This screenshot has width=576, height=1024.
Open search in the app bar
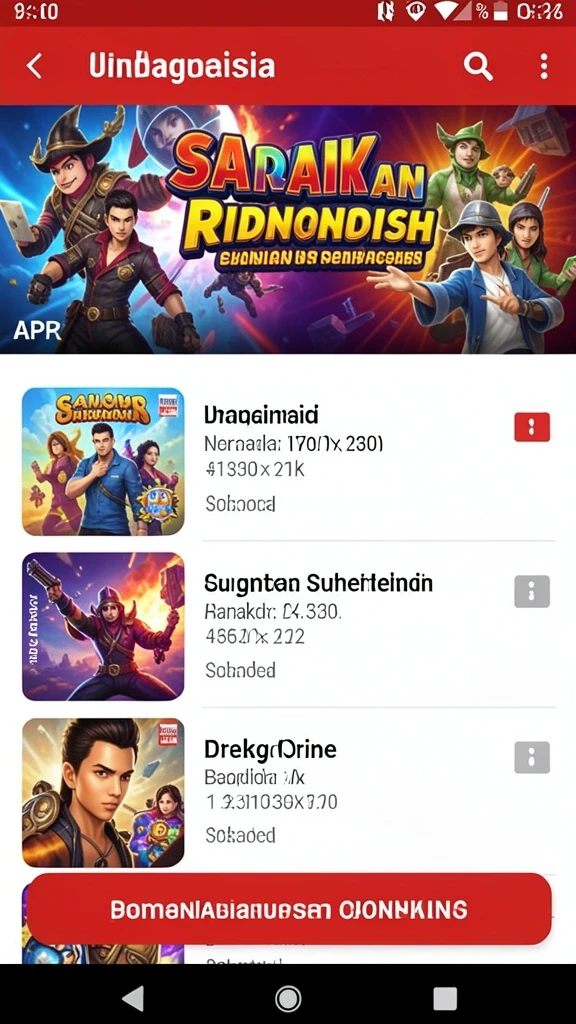[478, 67]
